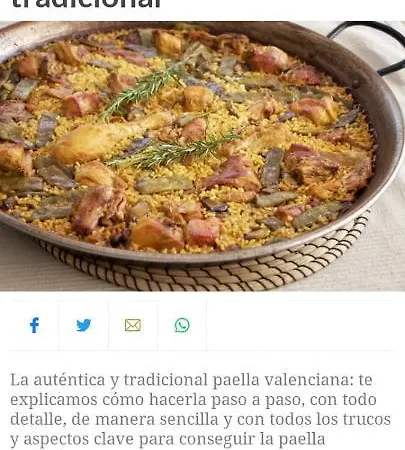Share the recipe on Facebook
The image size is (405, 450).
[34, 325]
